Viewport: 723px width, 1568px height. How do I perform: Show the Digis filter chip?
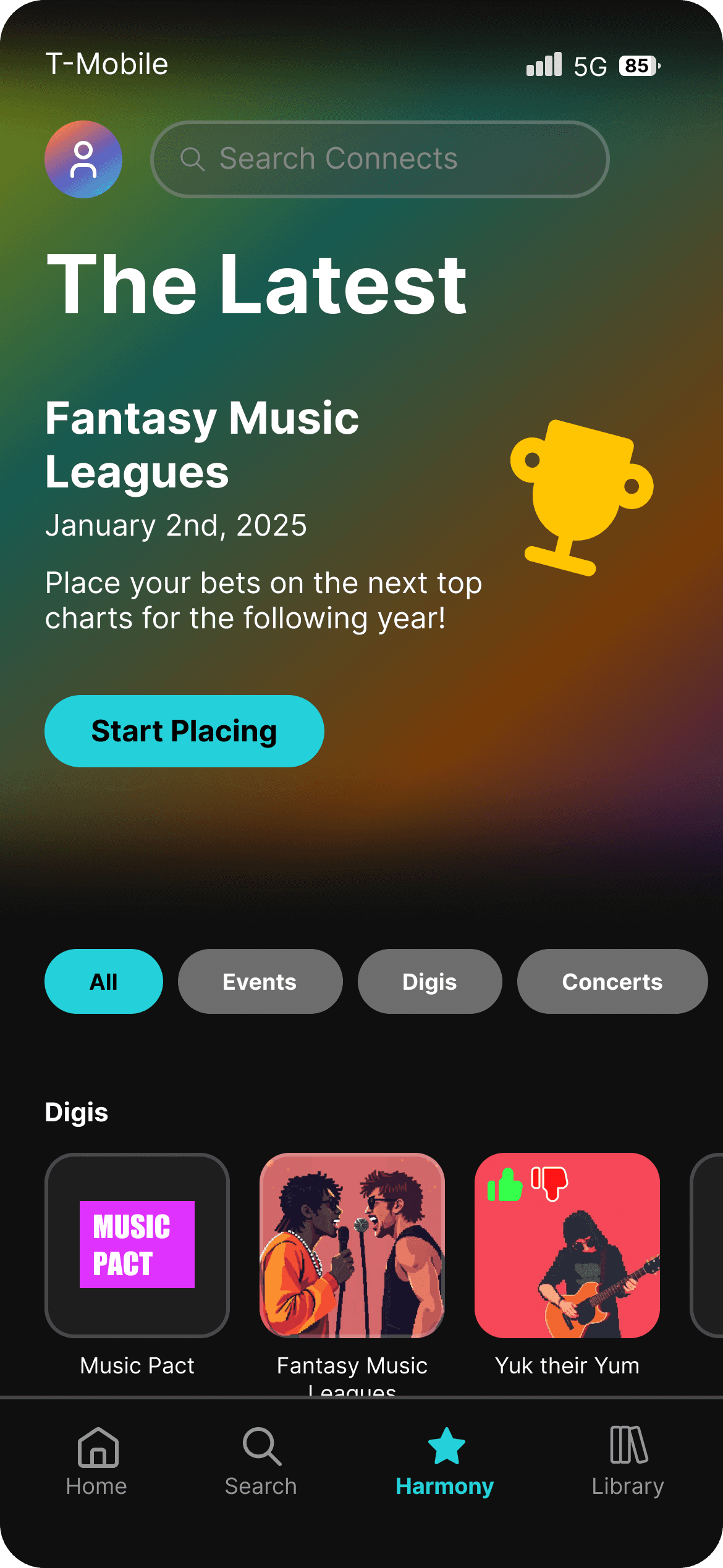click(x=429, y=981)
